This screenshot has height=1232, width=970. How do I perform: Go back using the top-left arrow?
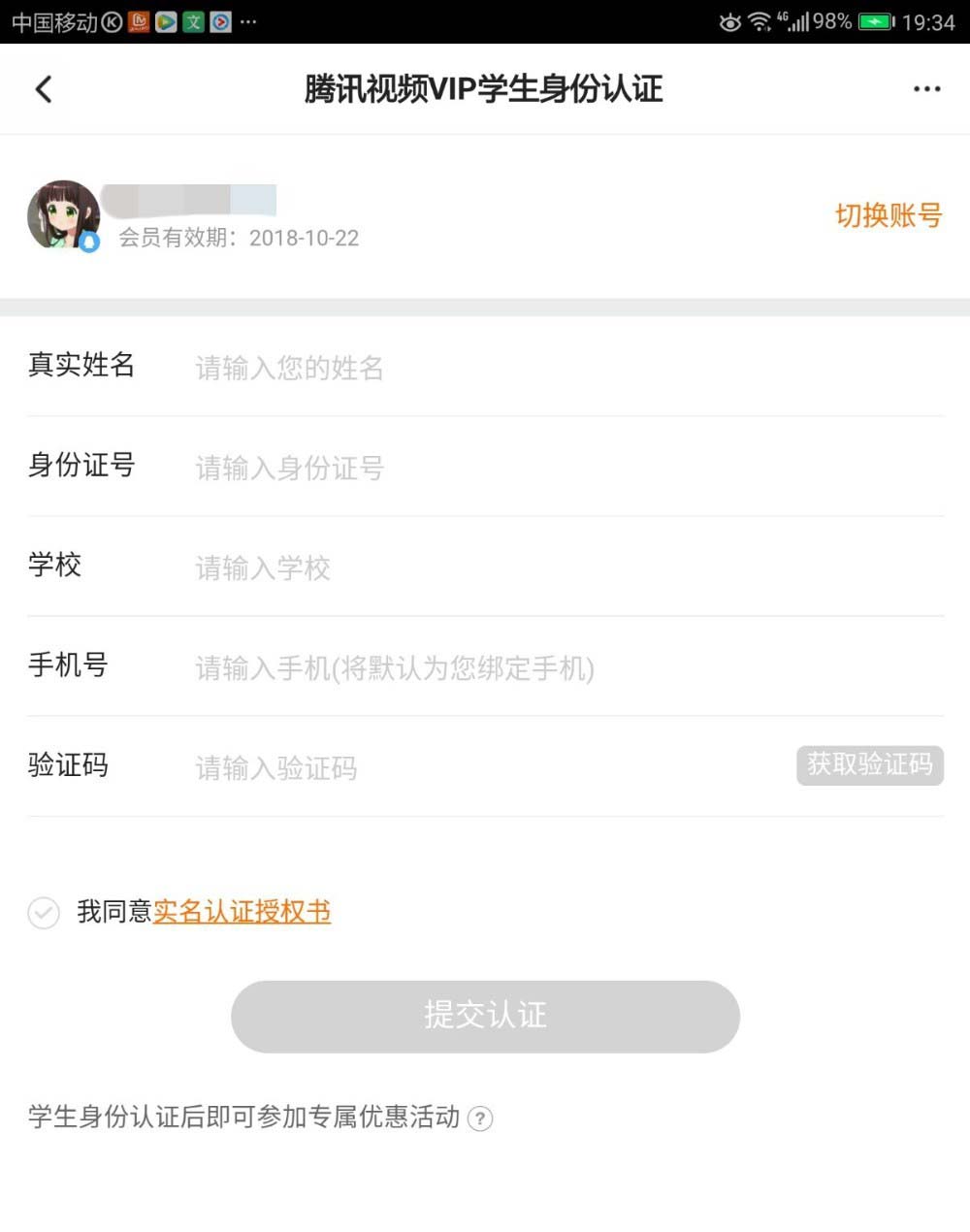coord(44,89)
